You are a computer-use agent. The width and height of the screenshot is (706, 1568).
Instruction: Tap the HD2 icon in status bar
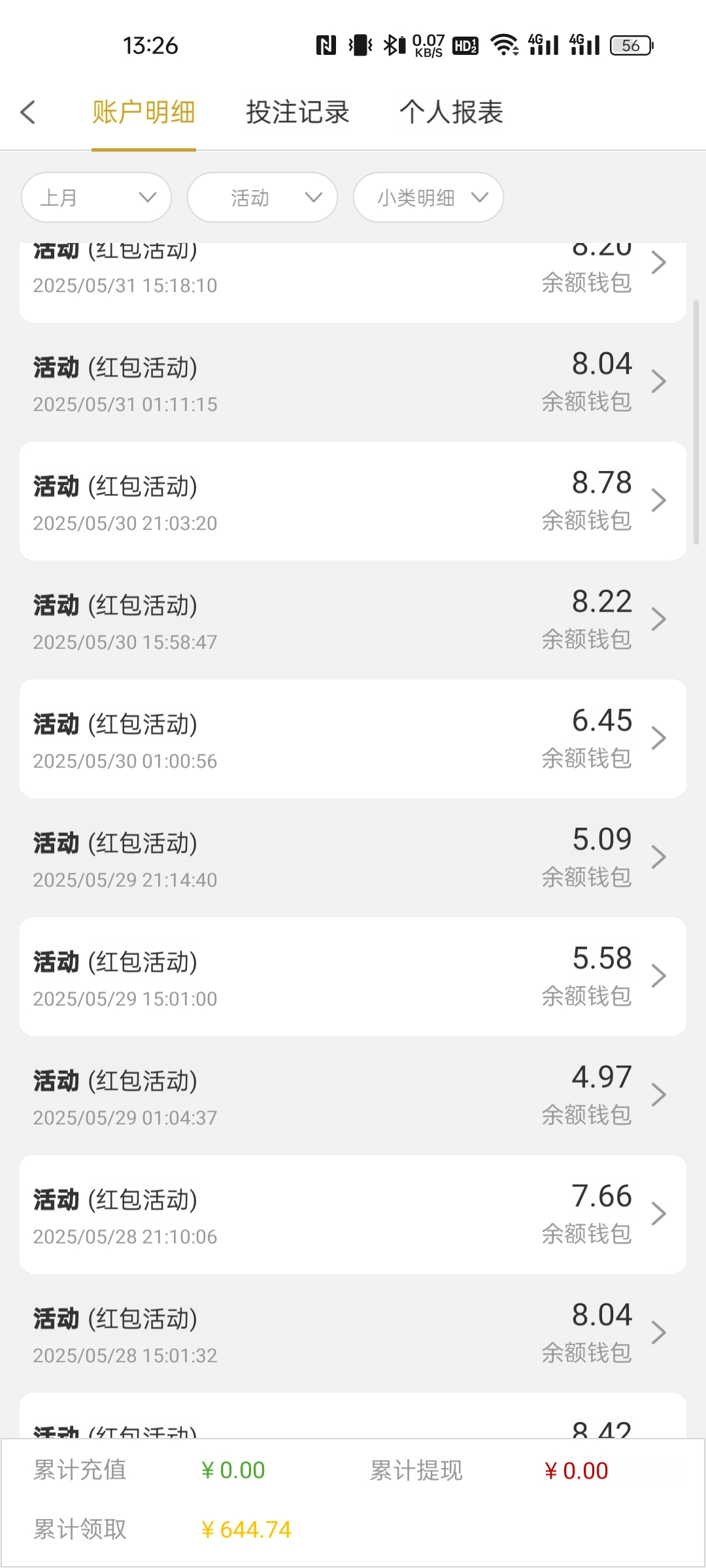click(x=465, y=45)
